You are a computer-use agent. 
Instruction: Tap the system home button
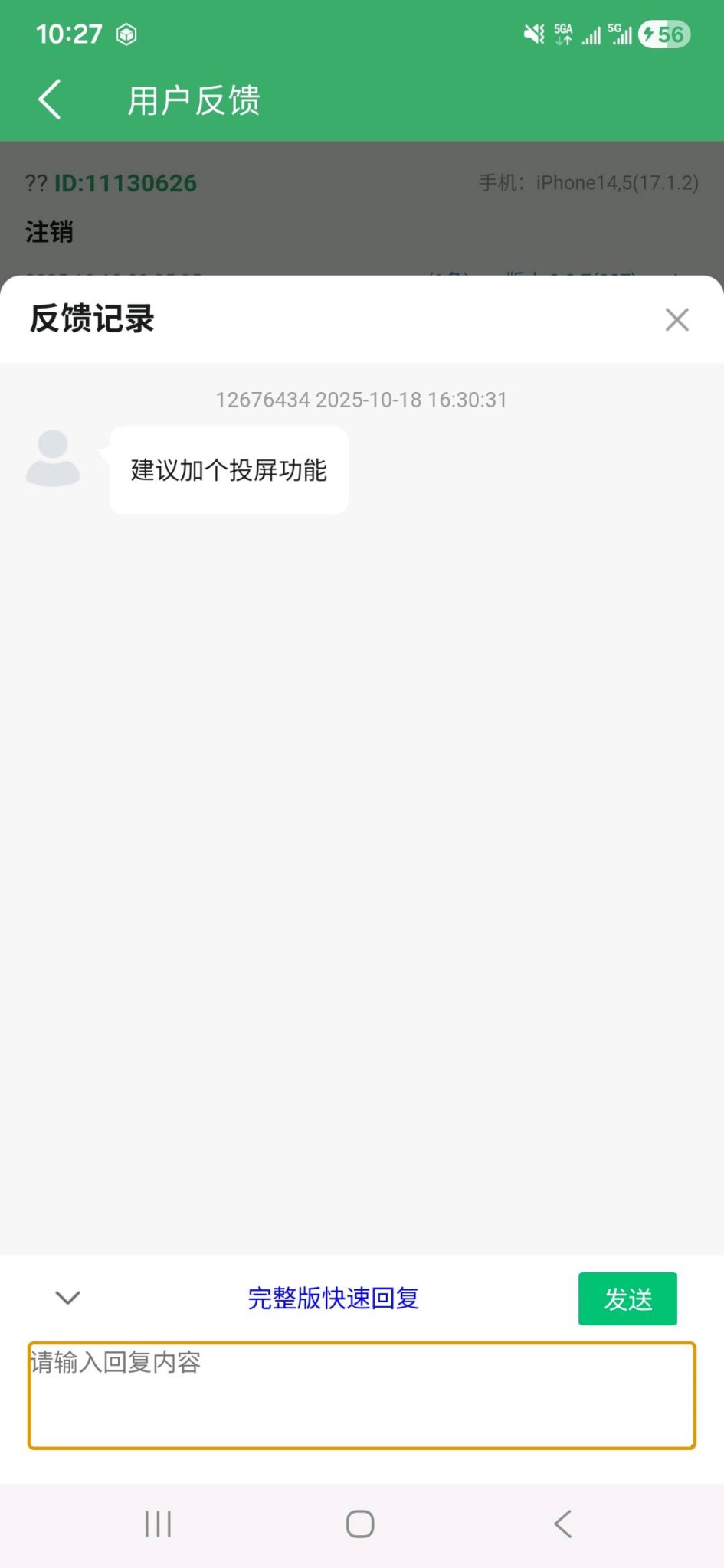click(x=360, y=1524)
